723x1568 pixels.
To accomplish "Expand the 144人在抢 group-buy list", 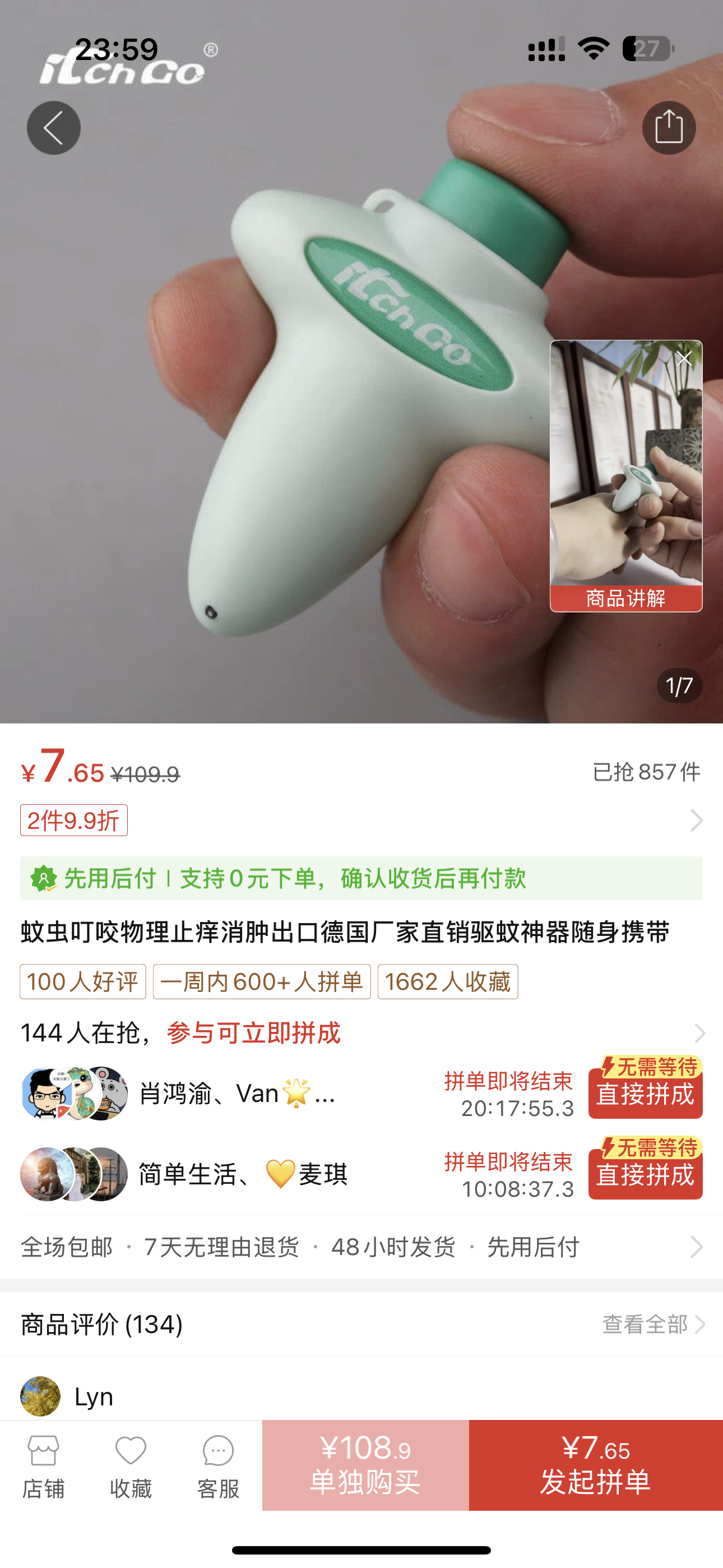I will point(361,1032).
